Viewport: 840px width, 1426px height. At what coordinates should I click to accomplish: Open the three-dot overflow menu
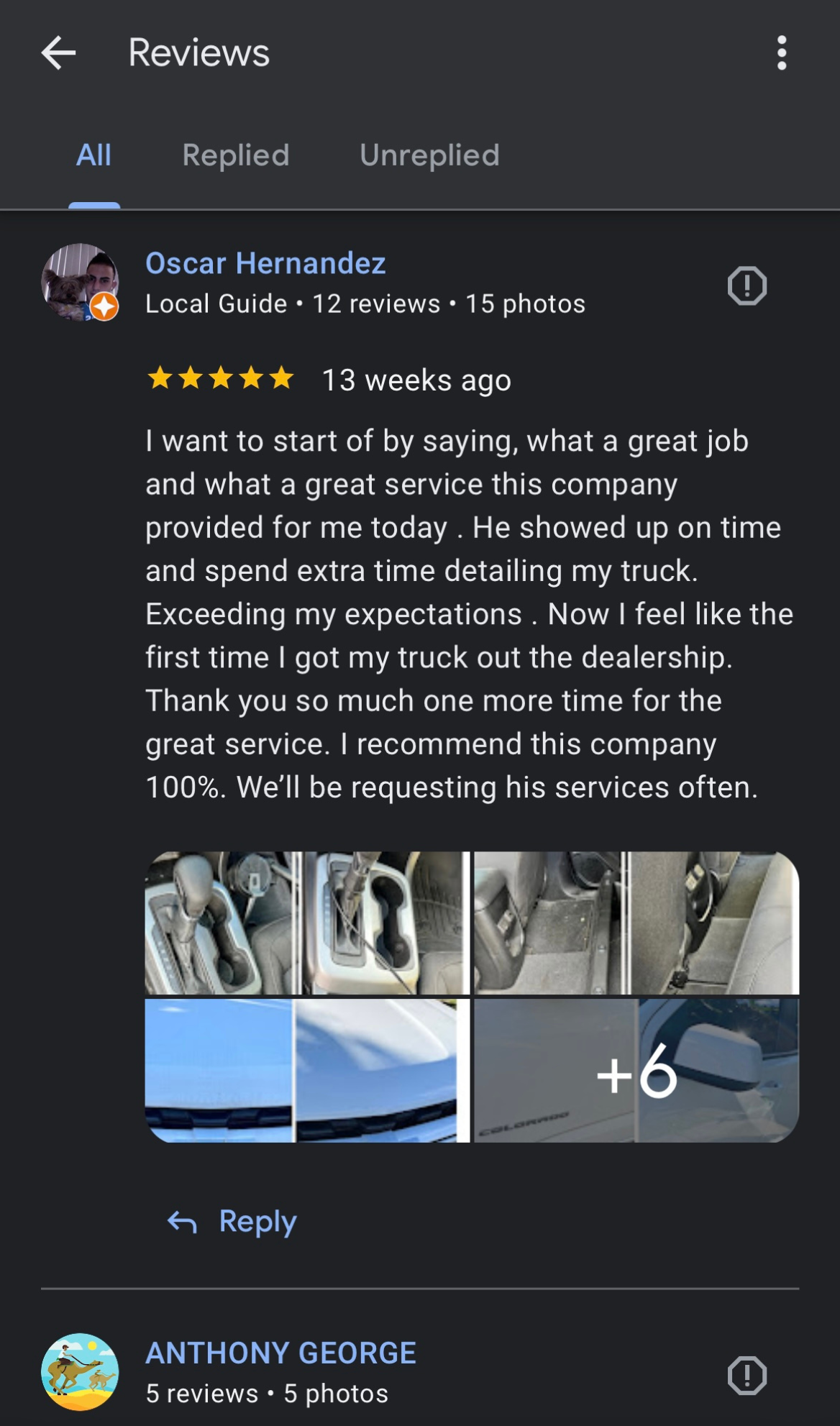[782, 53]
